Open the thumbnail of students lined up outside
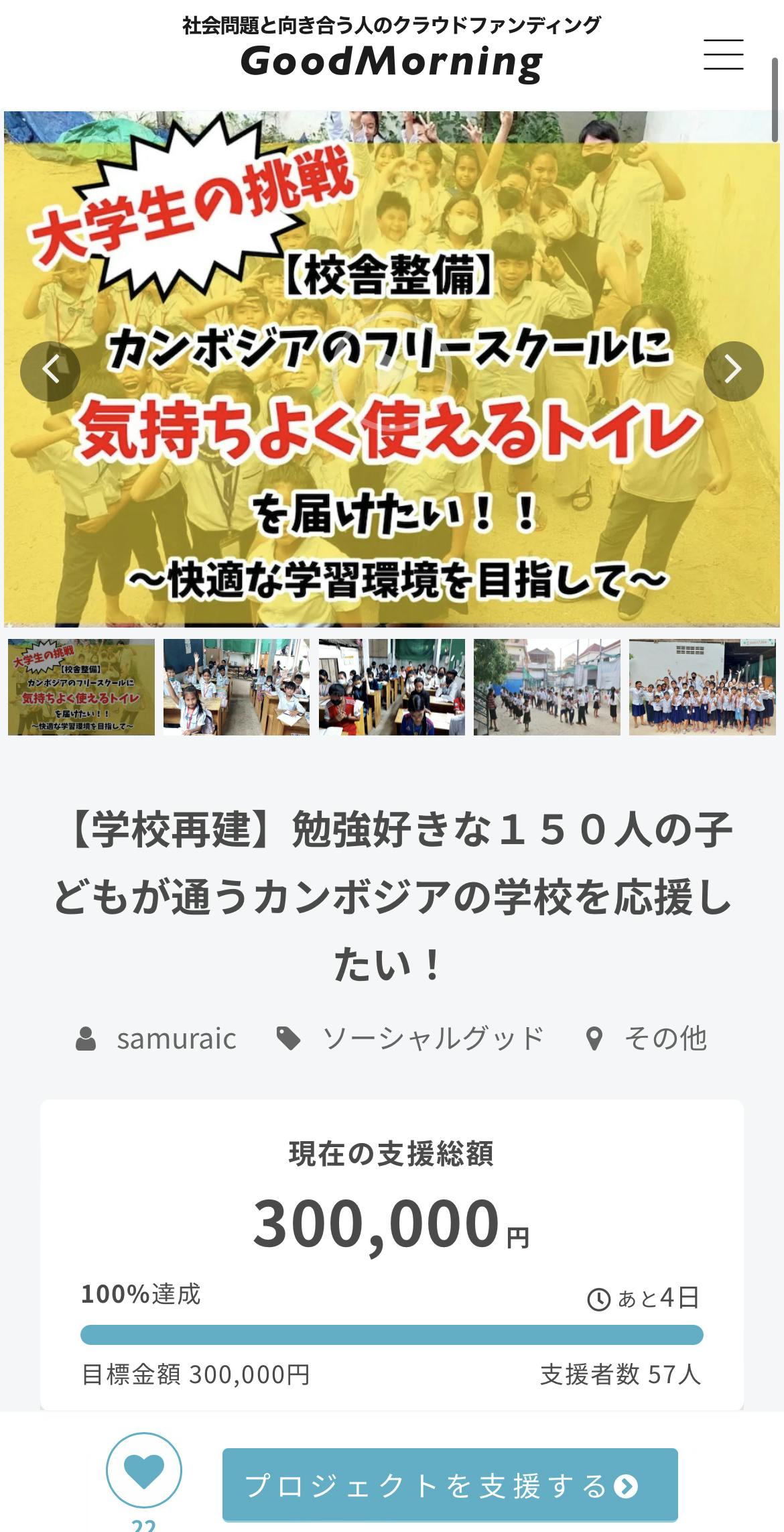 [547, 687]
